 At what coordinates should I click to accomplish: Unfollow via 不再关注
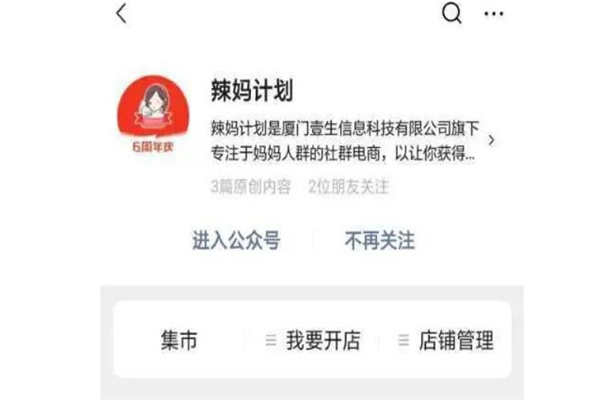(380, 240)
